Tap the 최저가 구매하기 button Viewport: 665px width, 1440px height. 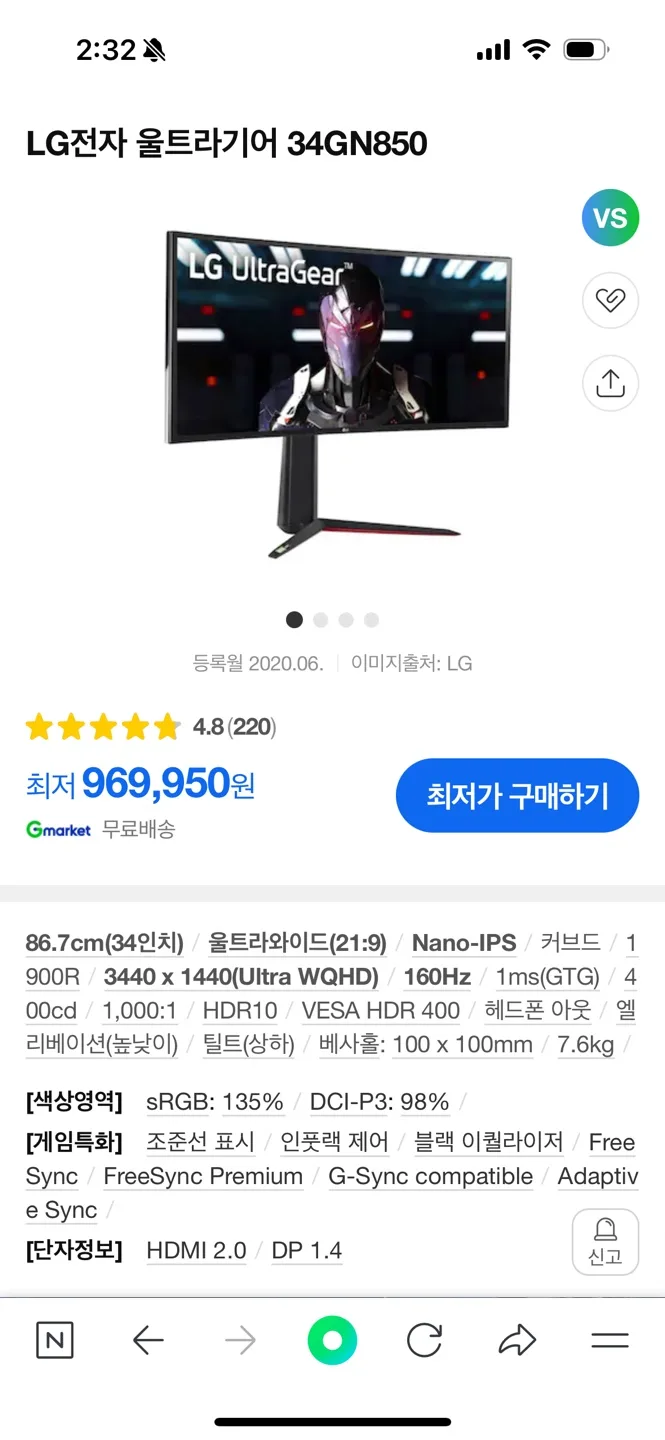(517, 796)
